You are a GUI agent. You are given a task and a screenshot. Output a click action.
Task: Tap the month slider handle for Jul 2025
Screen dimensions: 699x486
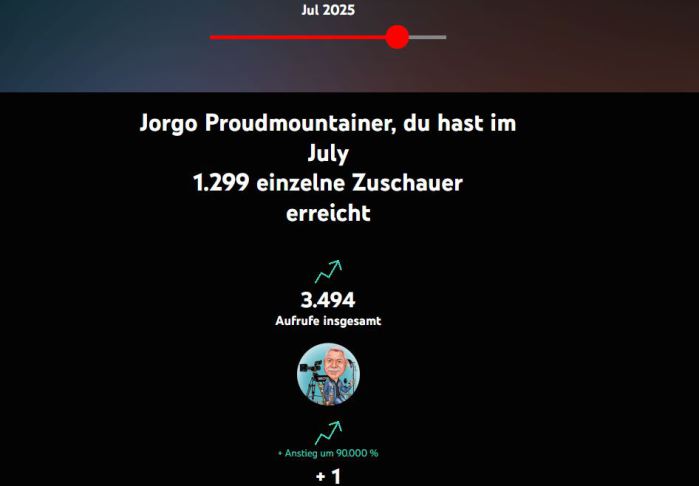[x=397, y=37]
